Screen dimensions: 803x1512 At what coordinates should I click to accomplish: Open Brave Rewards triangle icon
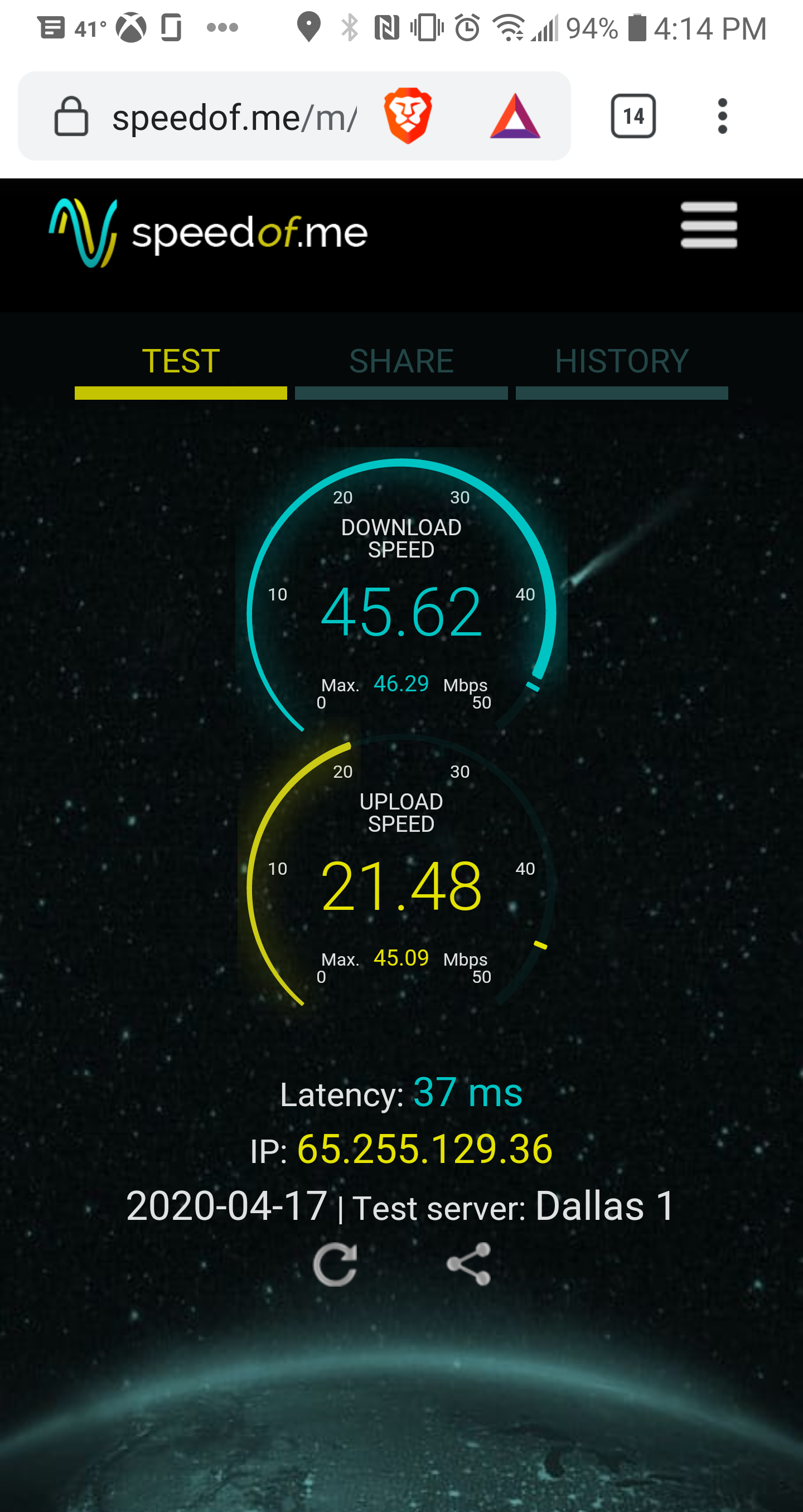pyautogui.click(x=515, y=117)
